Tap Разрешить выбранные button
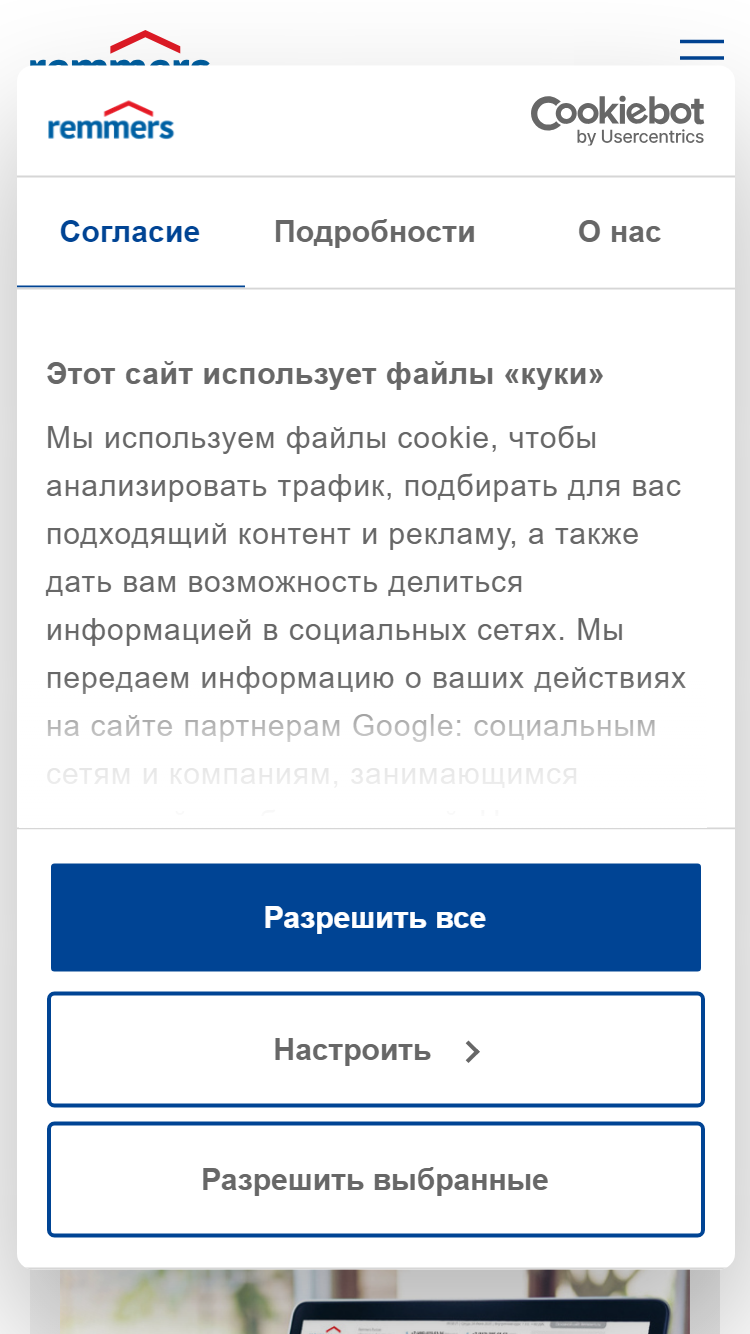The height and width of the screenshot is (1334, 750). point(376,1180)
